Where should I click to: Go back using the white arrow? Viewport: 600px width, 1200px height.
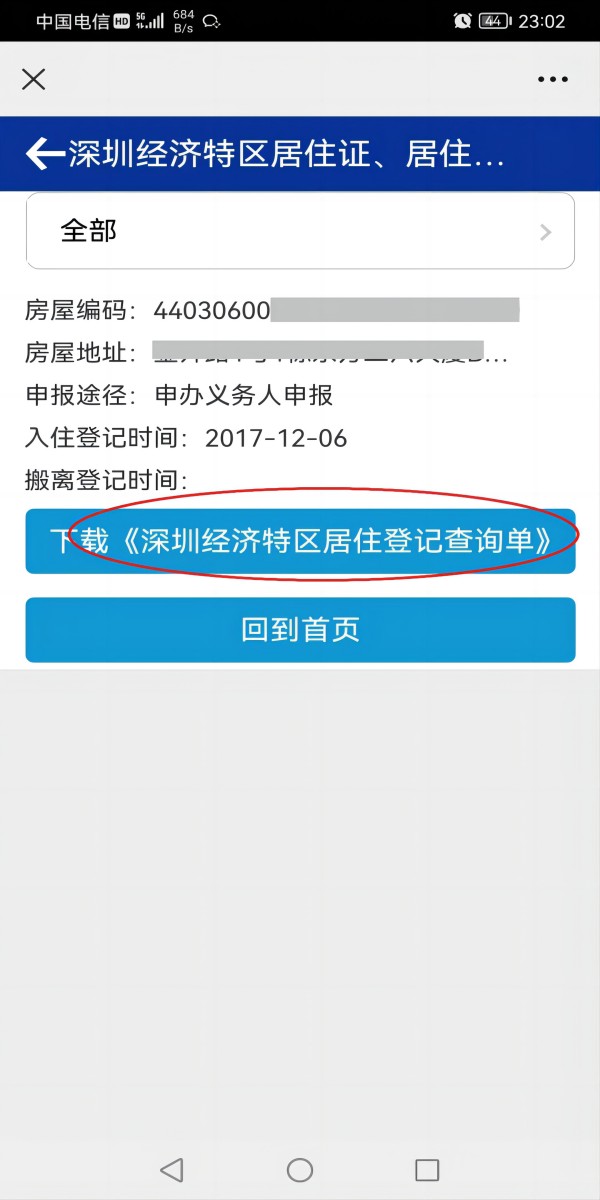point(44,154)
